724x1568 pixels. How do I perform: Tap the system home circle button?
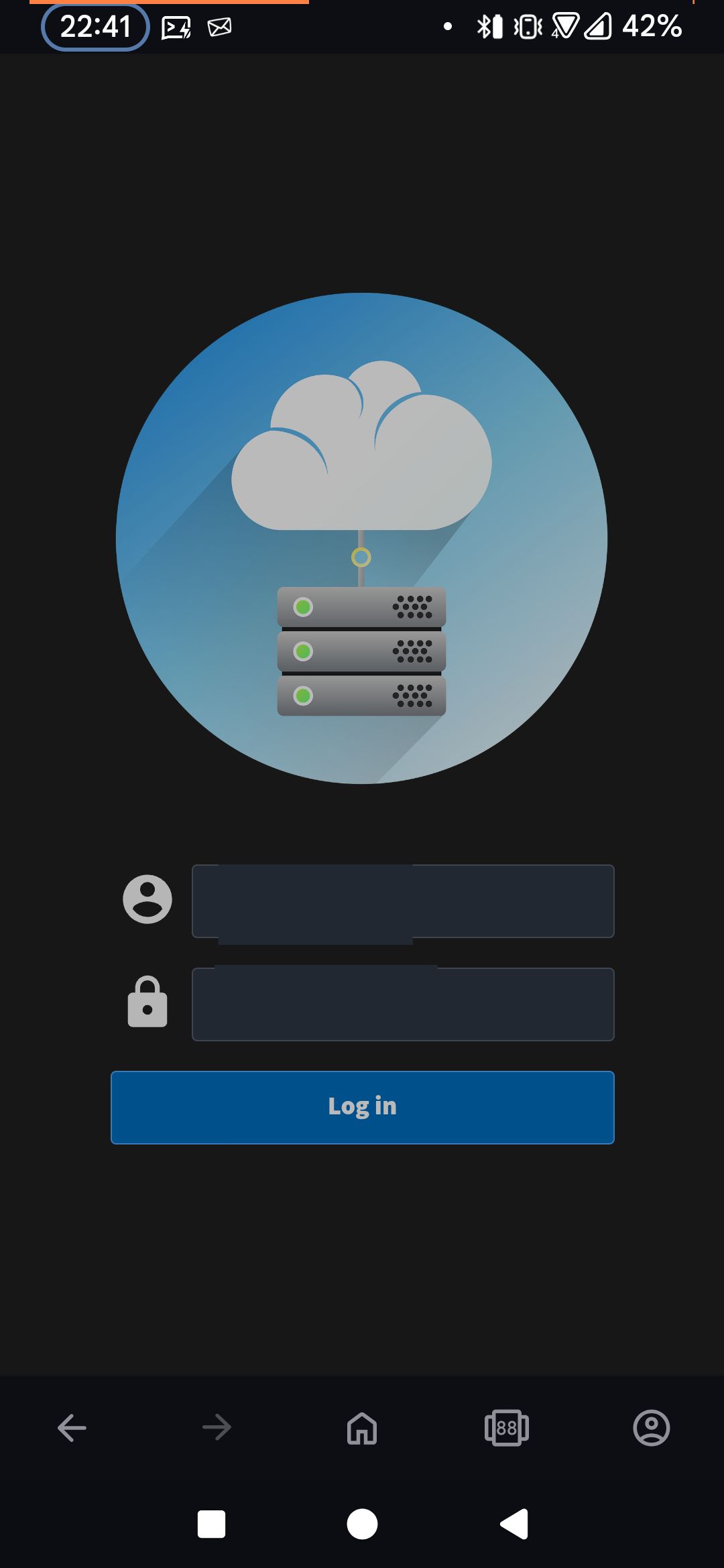(362, 1524)
